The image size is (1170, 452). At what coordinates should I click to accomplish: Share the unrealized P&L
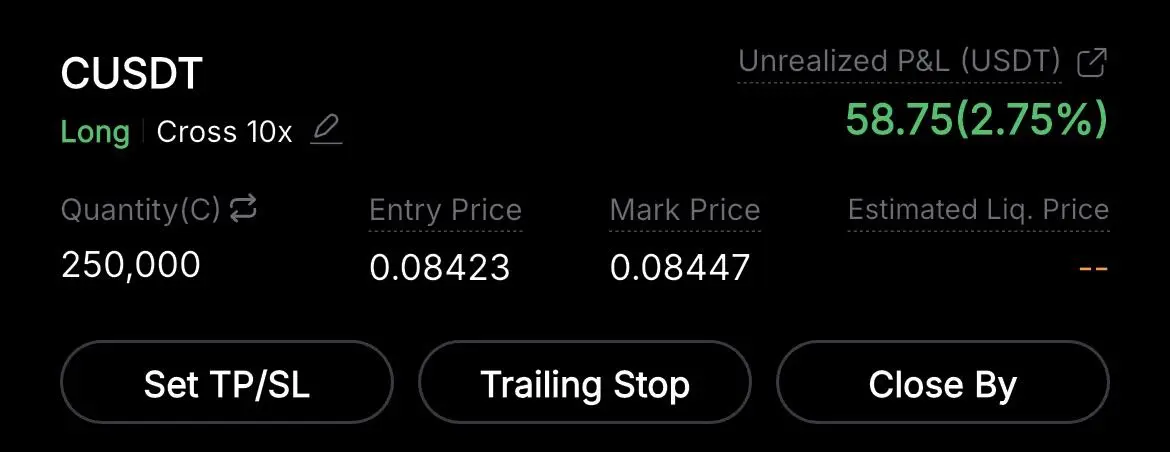point(1092,63)
